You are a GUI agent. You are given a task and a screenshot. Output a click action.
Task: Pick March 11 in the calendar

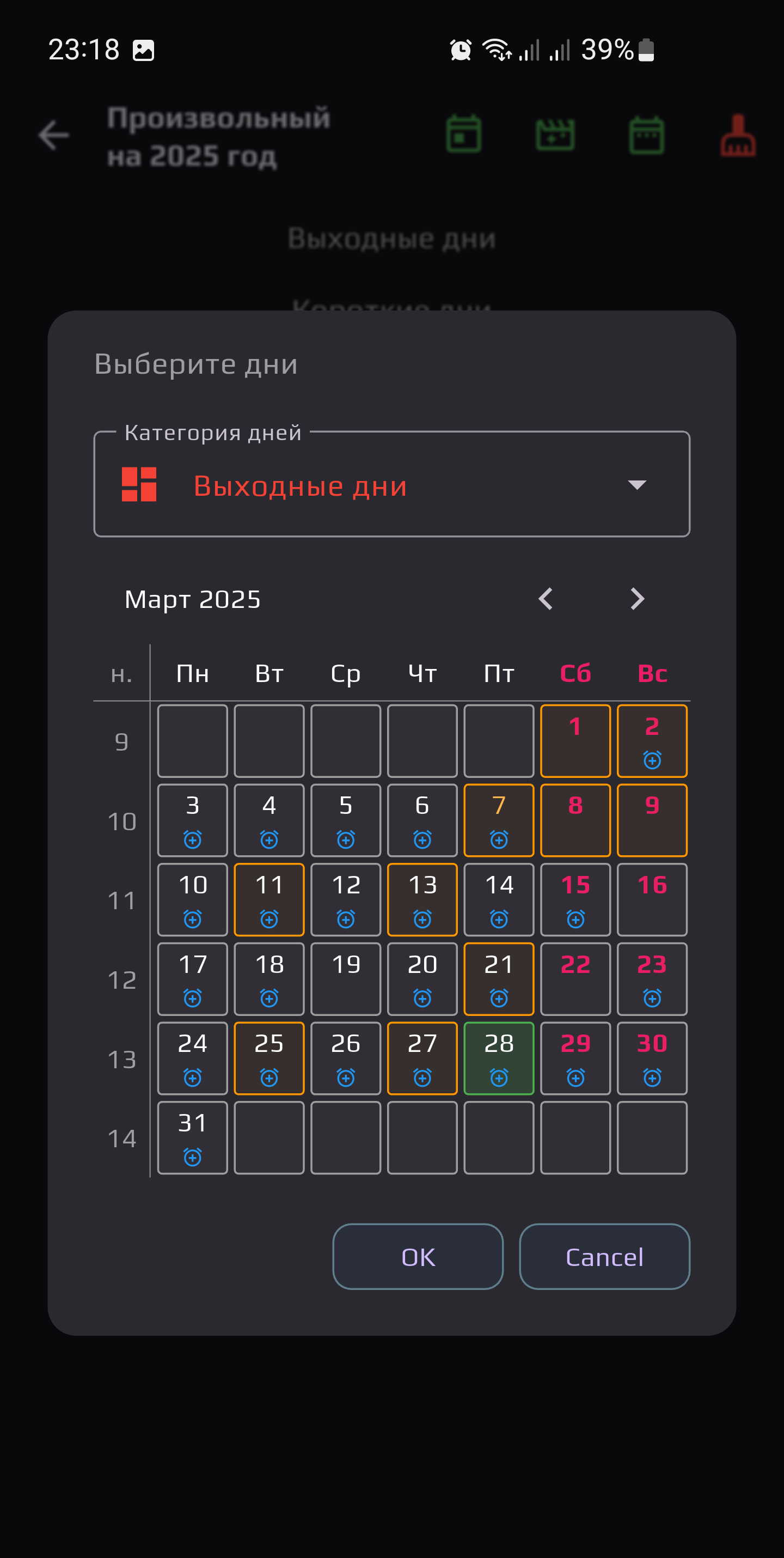(x=269, y=899)
